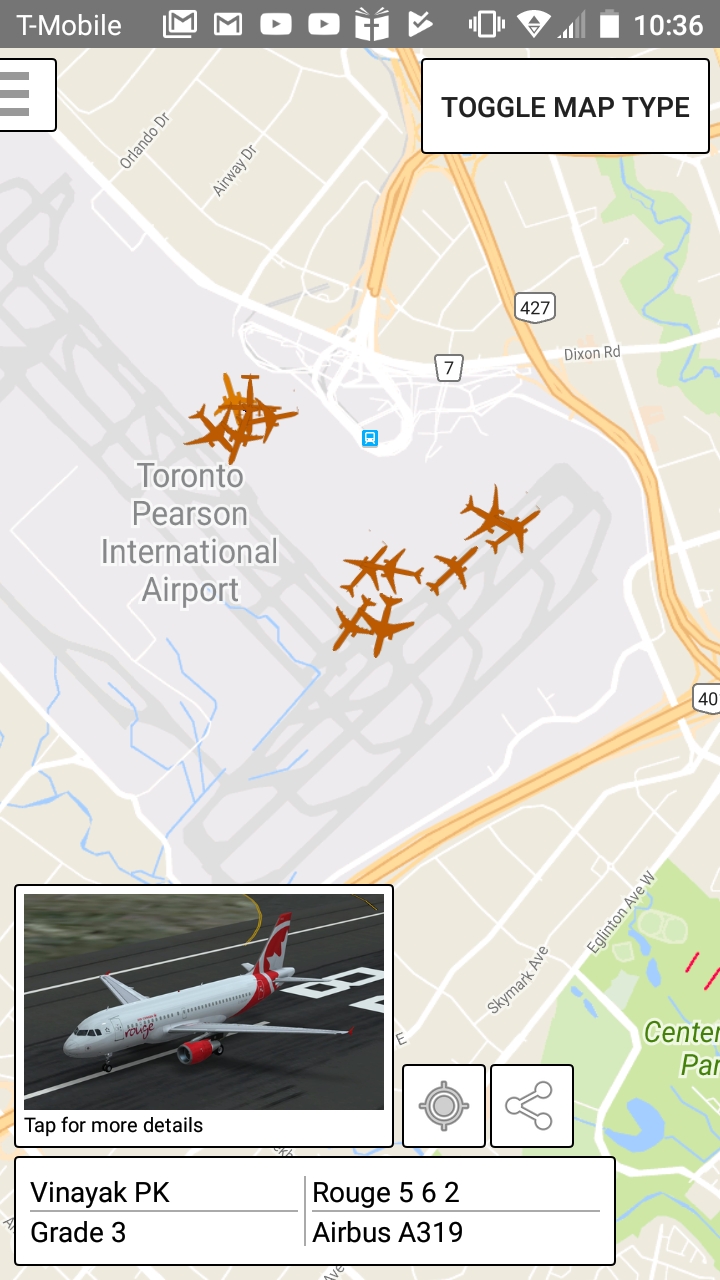Tap the bus station marker on the map
The height and width of the screenshot is (1280, 720).
(370, 438)
